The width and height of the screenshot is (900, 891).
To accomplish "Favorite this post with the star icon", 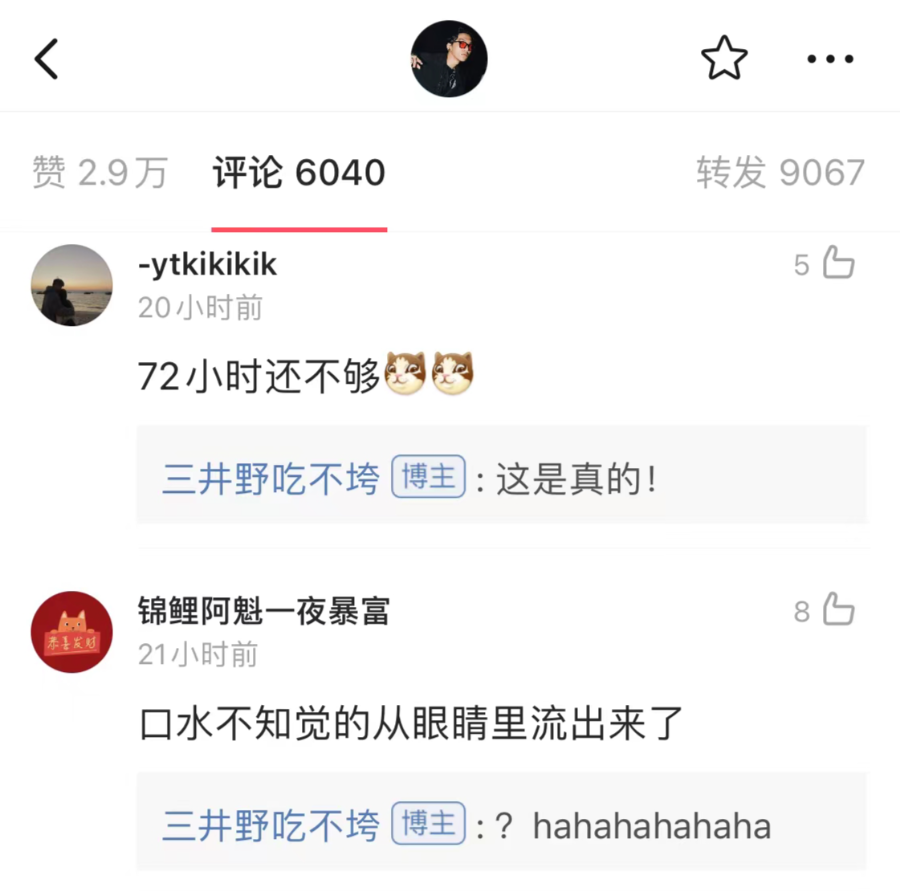I will point(724,60).
